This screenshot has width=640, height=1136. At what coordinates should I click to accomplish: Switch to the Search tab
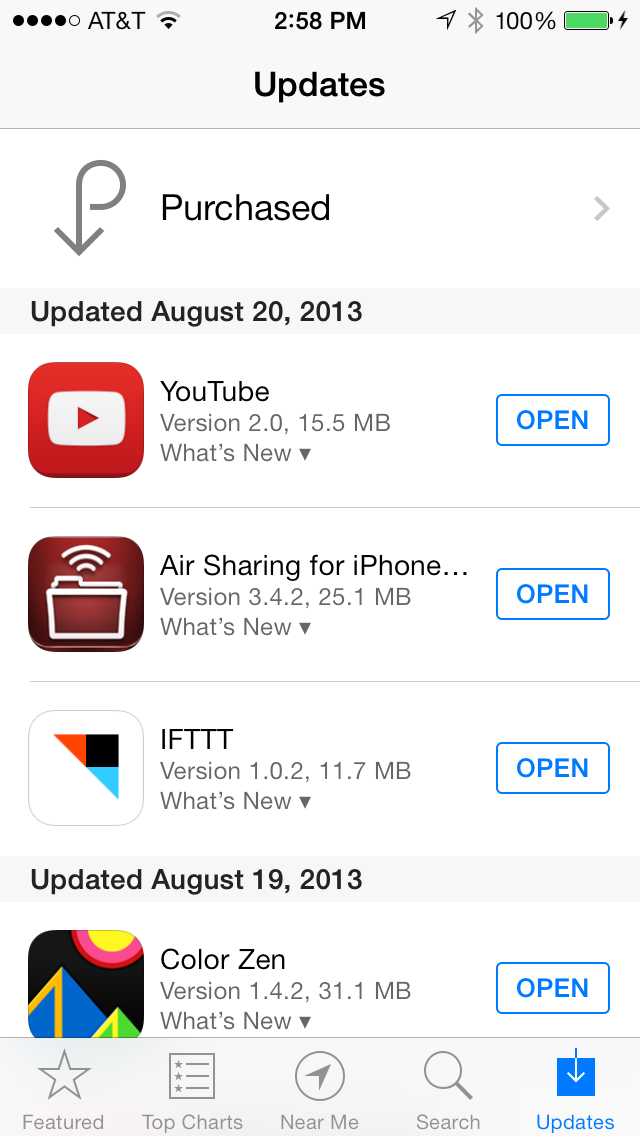pos(447,1089)
